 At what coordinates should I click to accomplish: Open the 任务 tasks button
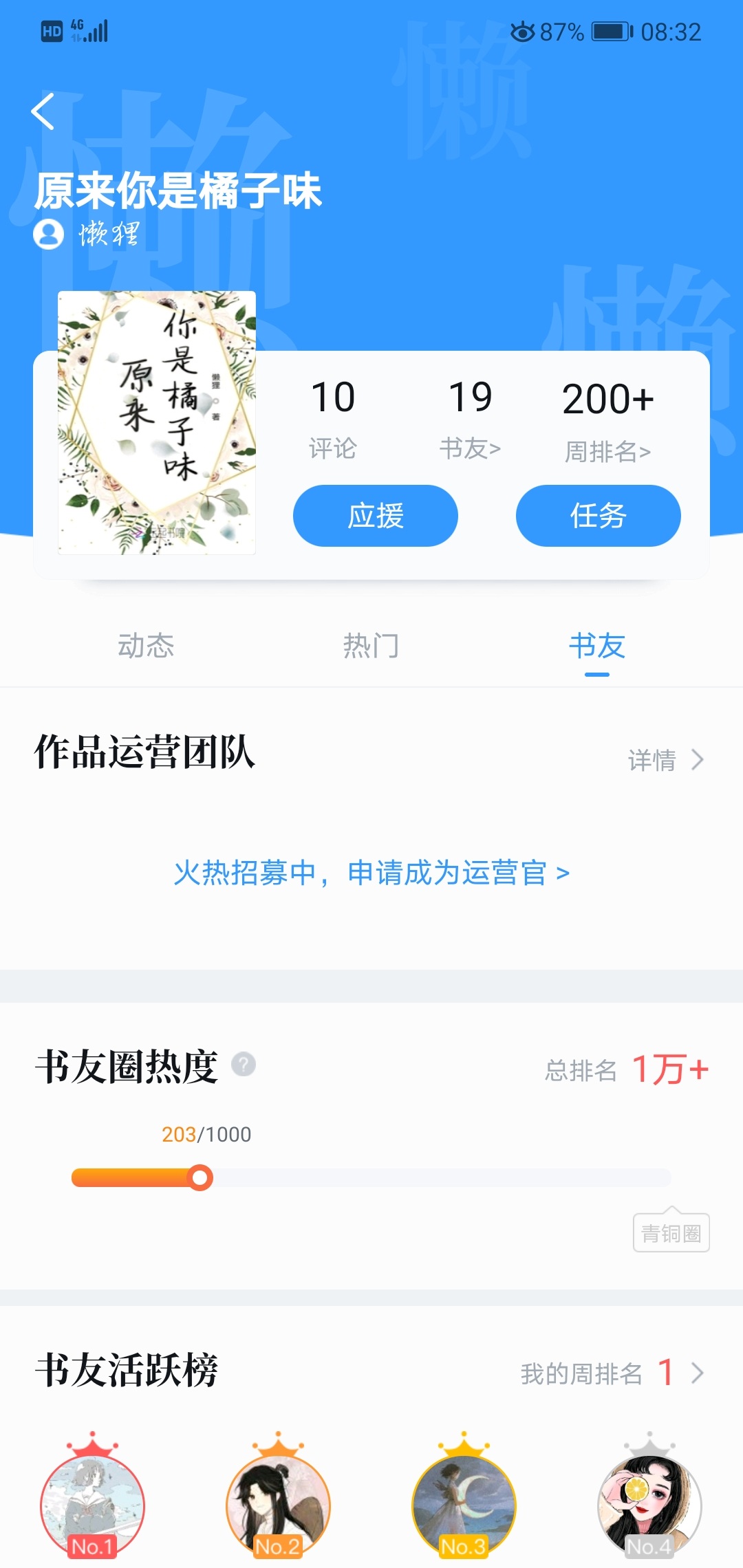pyautogui.click(x=599, y=516)
